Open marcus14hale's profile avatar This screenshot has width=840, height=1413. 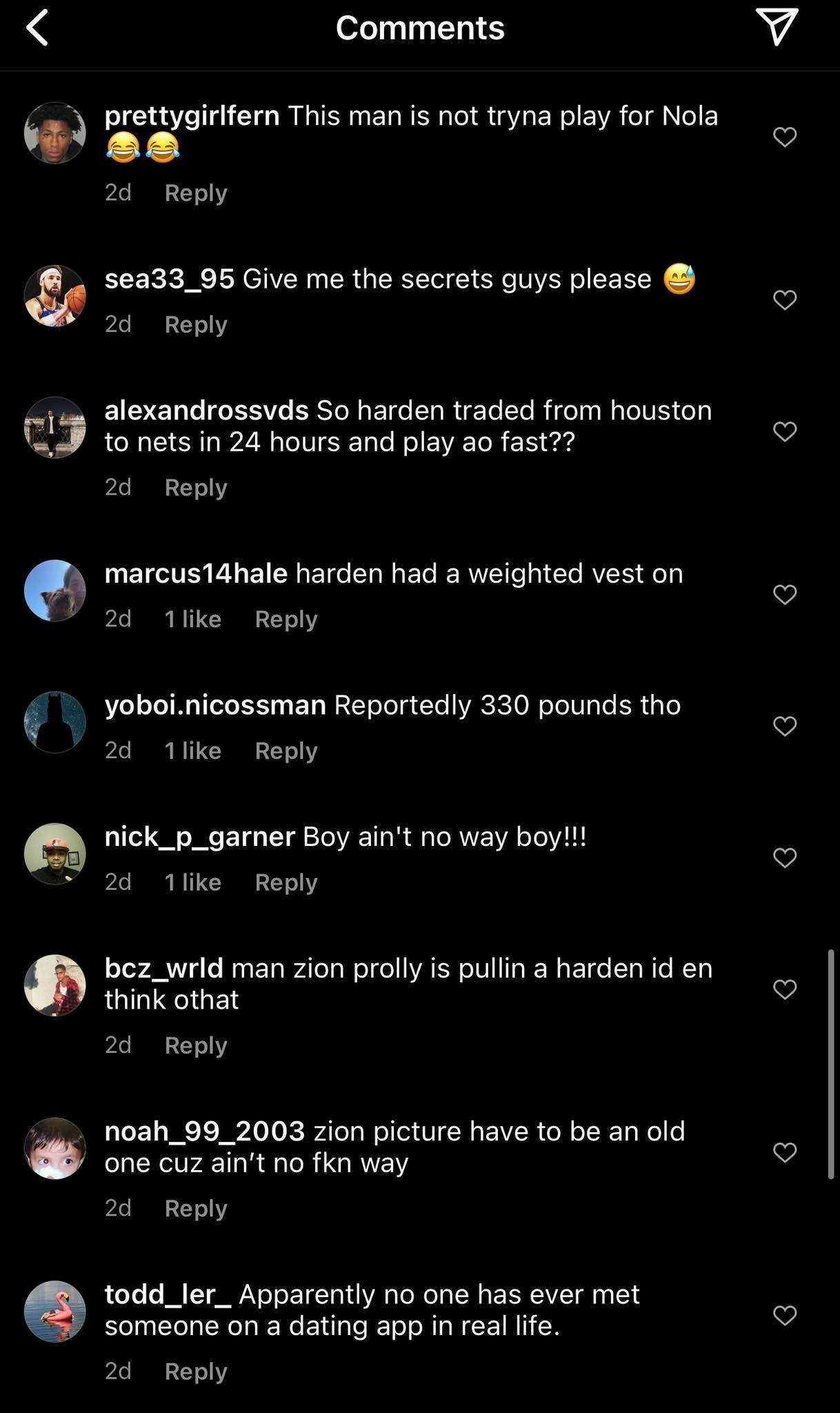click(x=55, y=591)
